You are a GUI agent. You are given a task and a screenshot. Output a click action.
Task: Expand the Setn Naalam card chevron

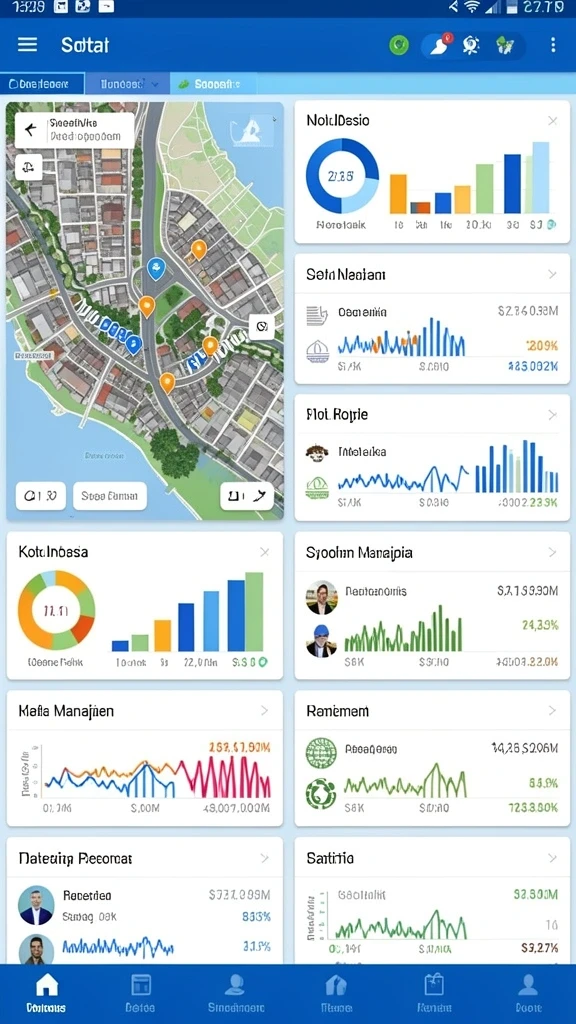552,274
